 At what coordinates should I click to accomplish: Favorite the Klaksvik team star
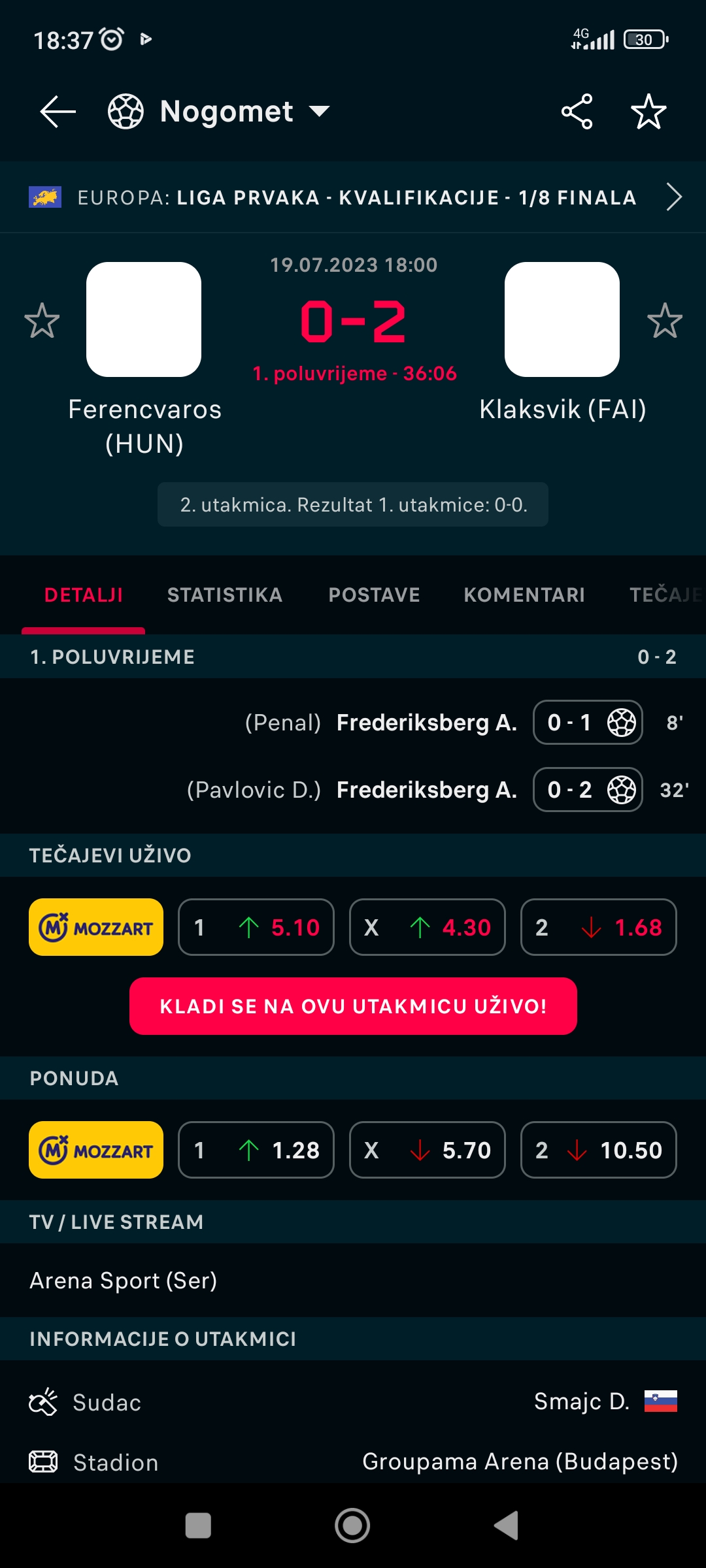click(665, 320)
